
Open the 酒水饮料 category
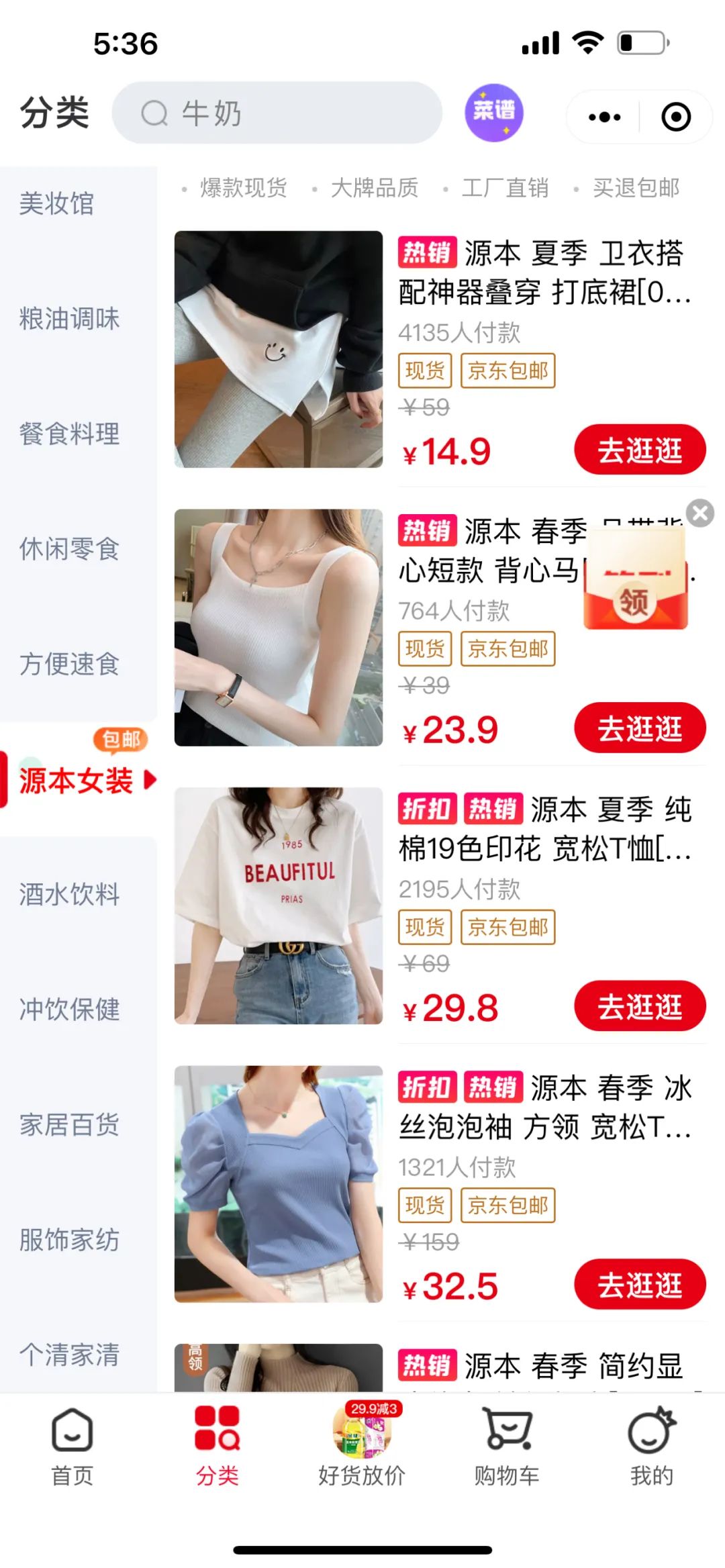[69, 894]
